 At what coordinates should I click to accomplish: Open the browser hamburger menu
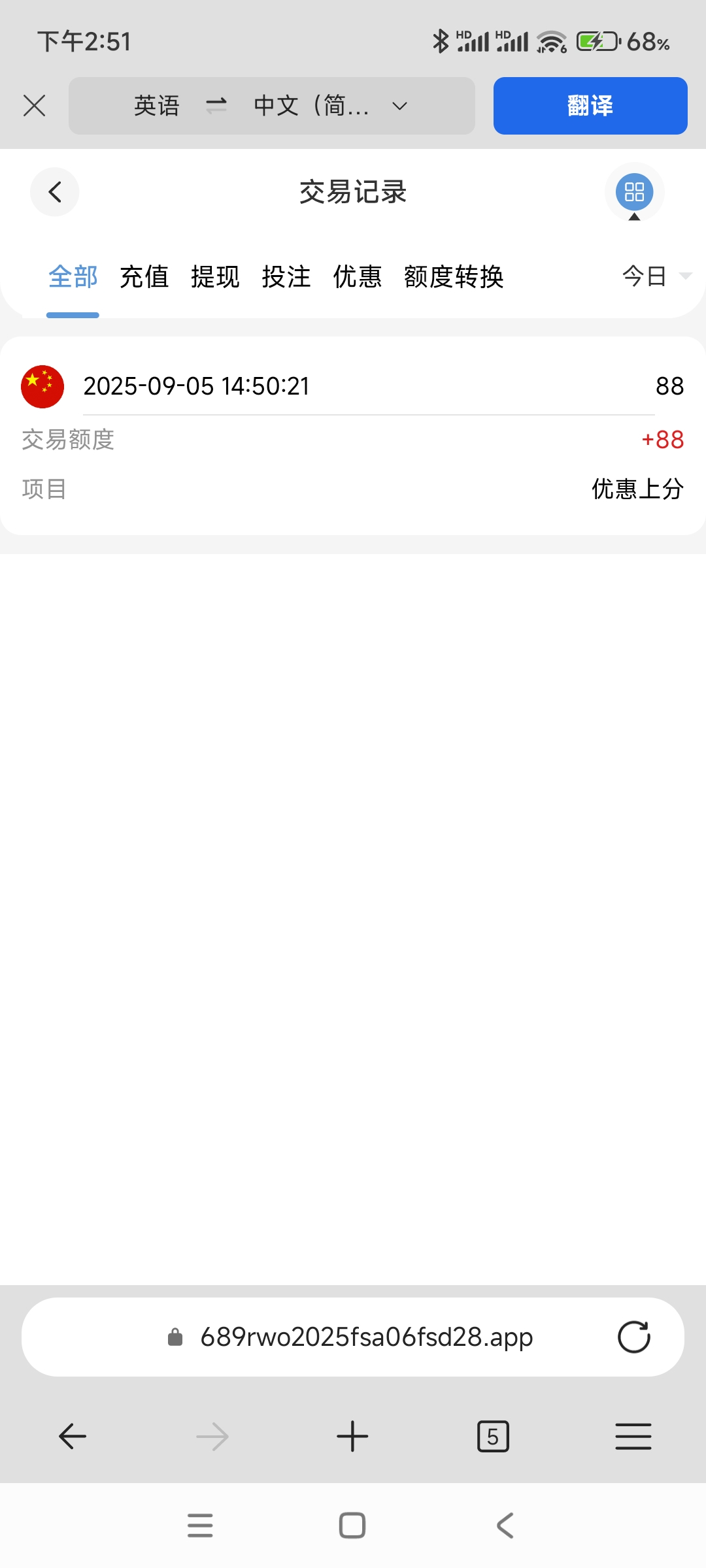pos(633,1437)
